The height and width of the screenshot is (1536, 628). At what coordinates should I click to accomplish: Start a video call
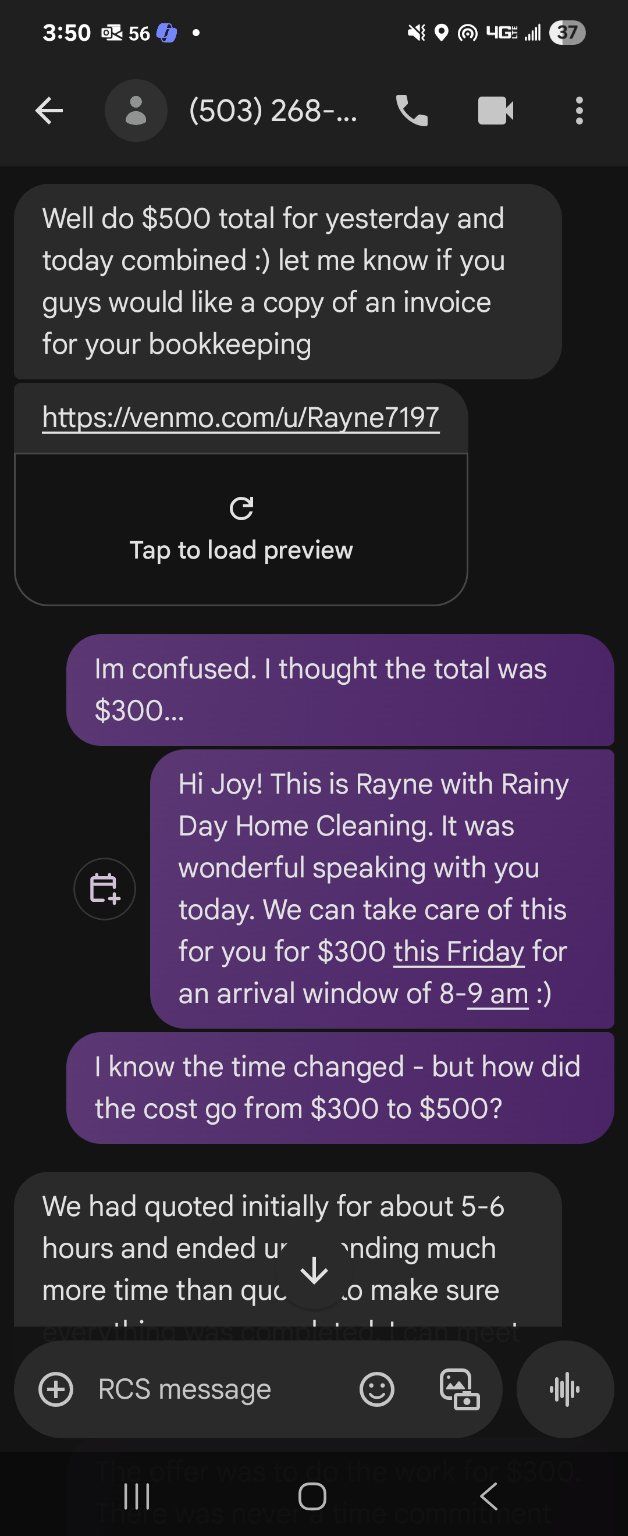[495, 111]
